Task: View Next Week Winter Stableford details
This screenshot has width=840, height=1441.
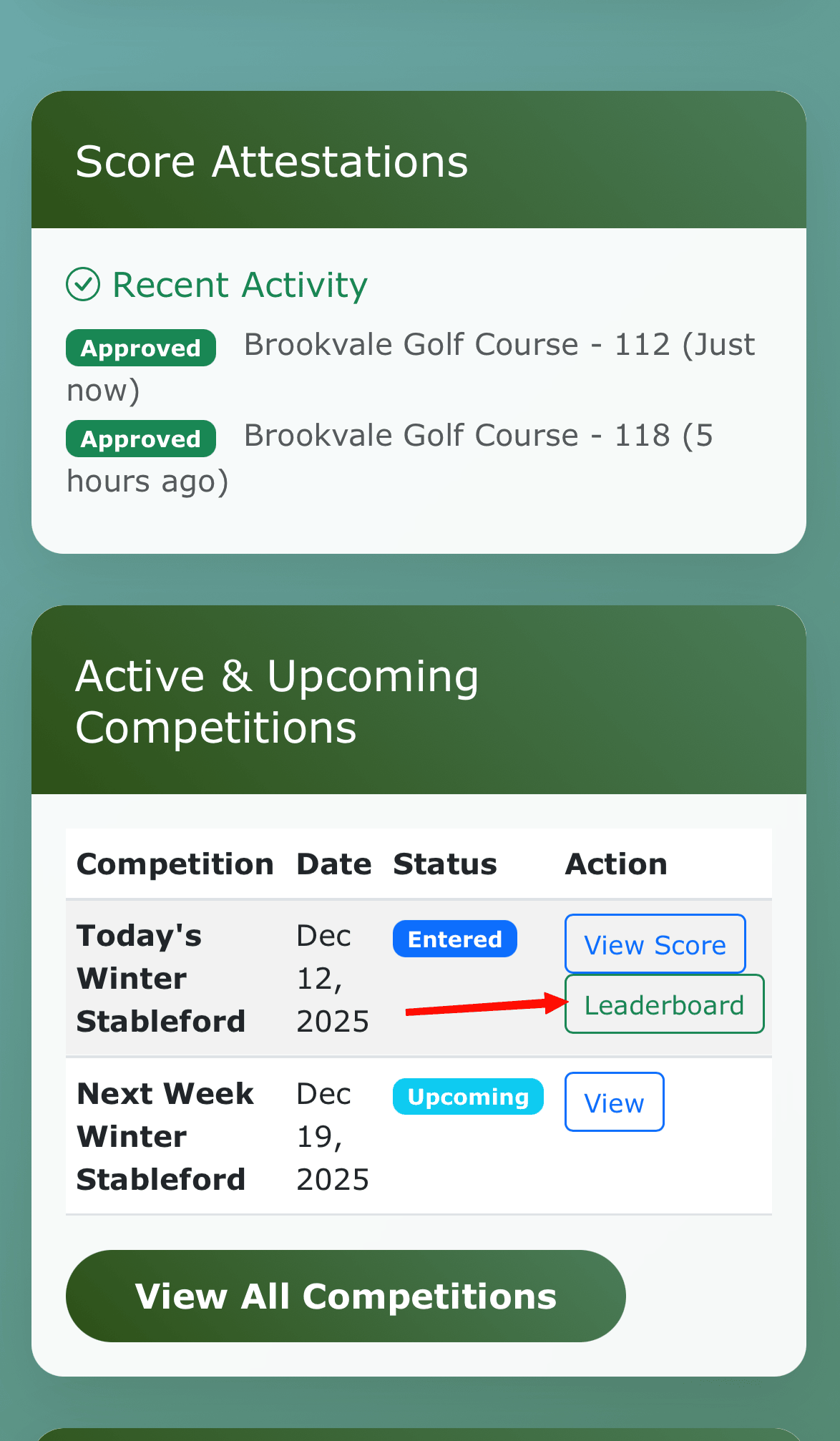Action: coord(614,1103)
